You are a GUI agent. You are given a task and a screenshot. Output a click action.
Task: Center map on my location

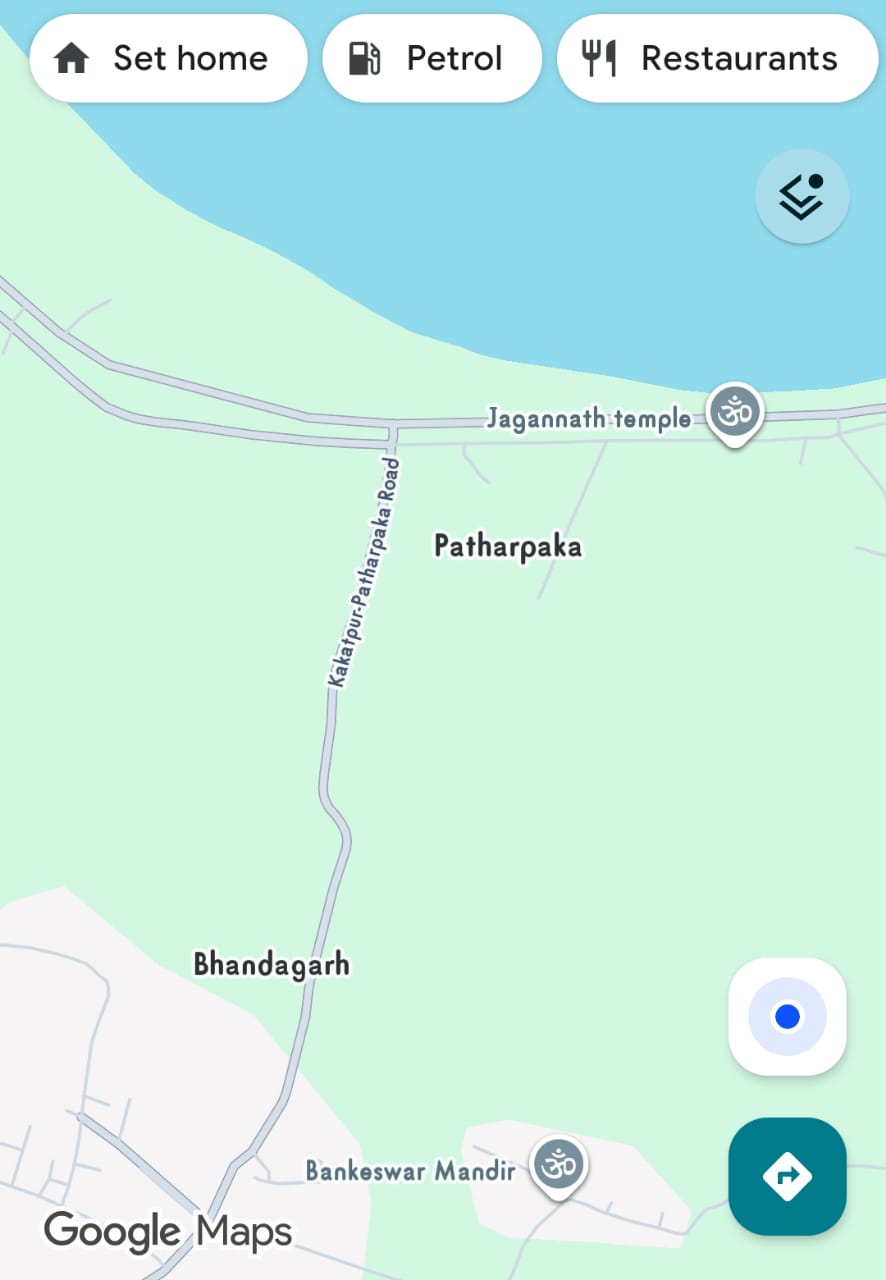pyautogui.click(x=787, y=1017)
